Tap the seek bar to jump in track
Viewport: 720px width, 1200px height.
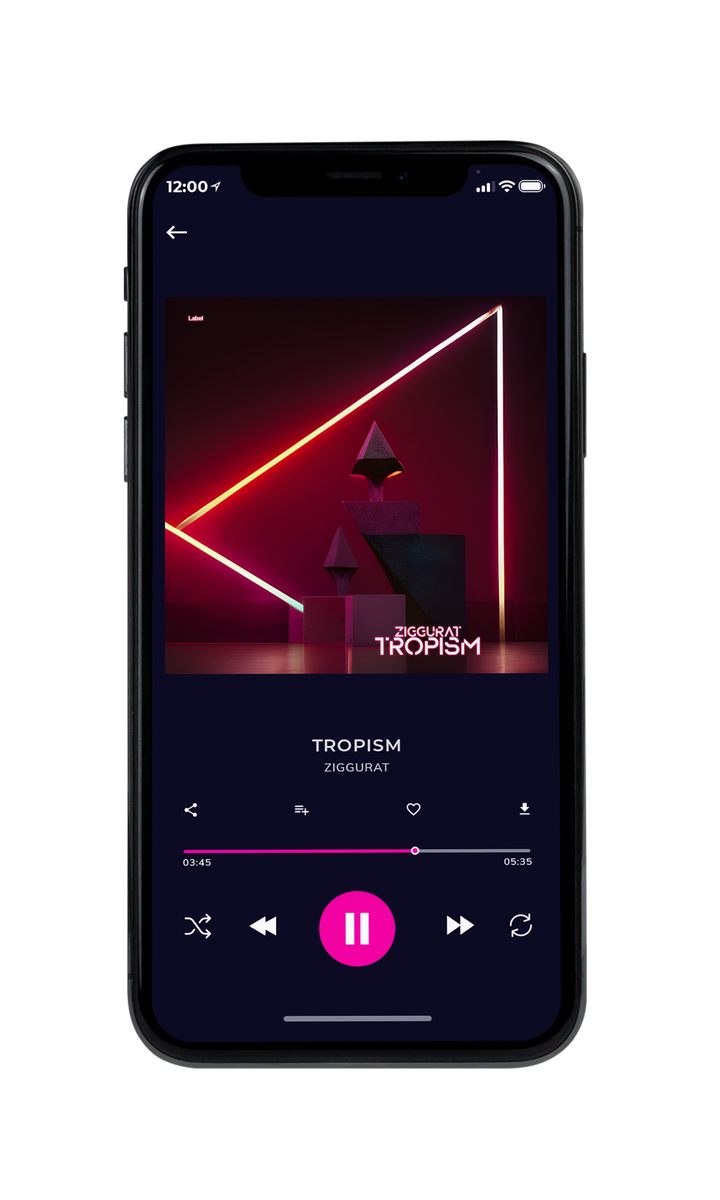357,851
